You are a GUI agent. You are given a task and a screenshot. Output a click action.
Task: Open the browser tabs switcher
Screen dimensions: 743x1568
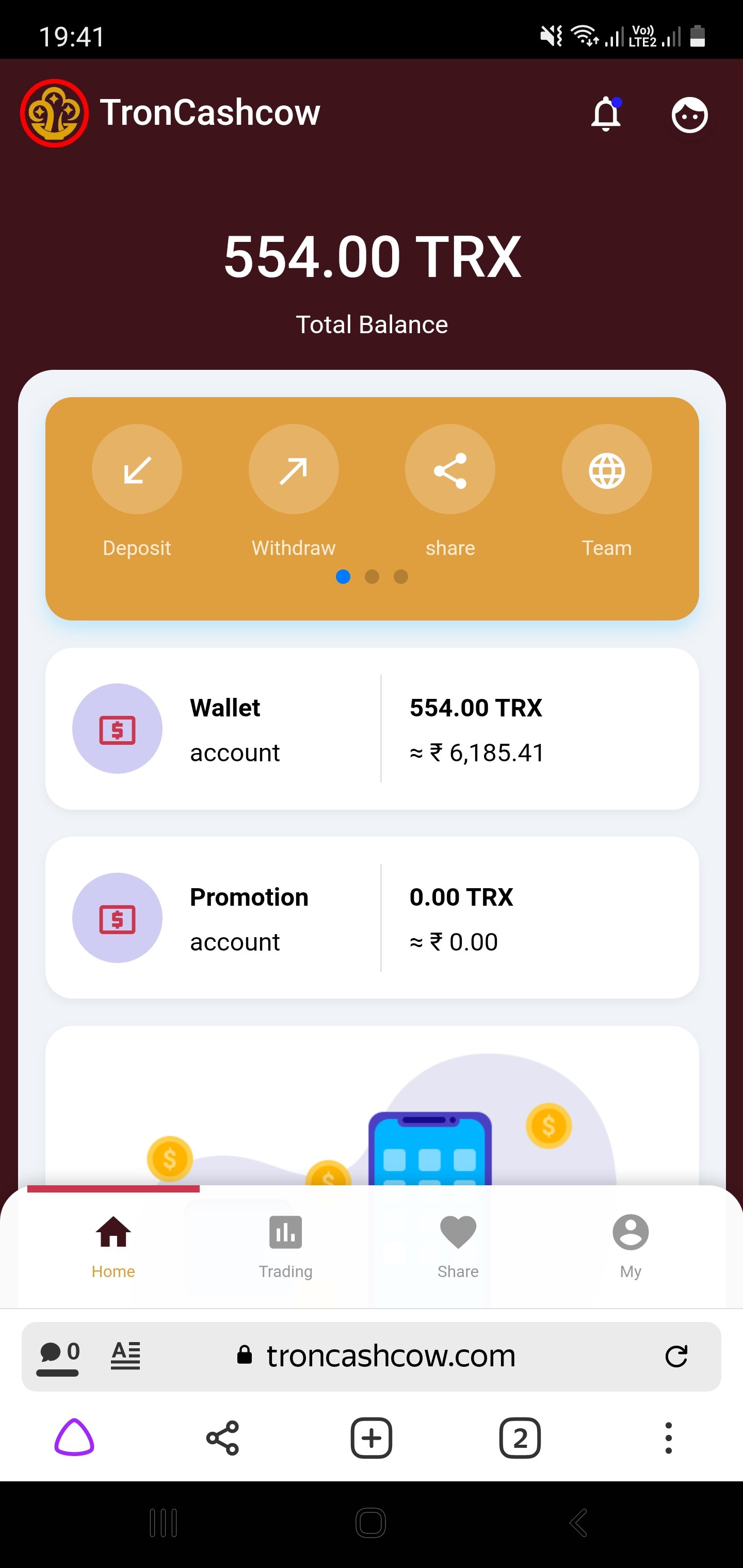tap(520, 1439)
